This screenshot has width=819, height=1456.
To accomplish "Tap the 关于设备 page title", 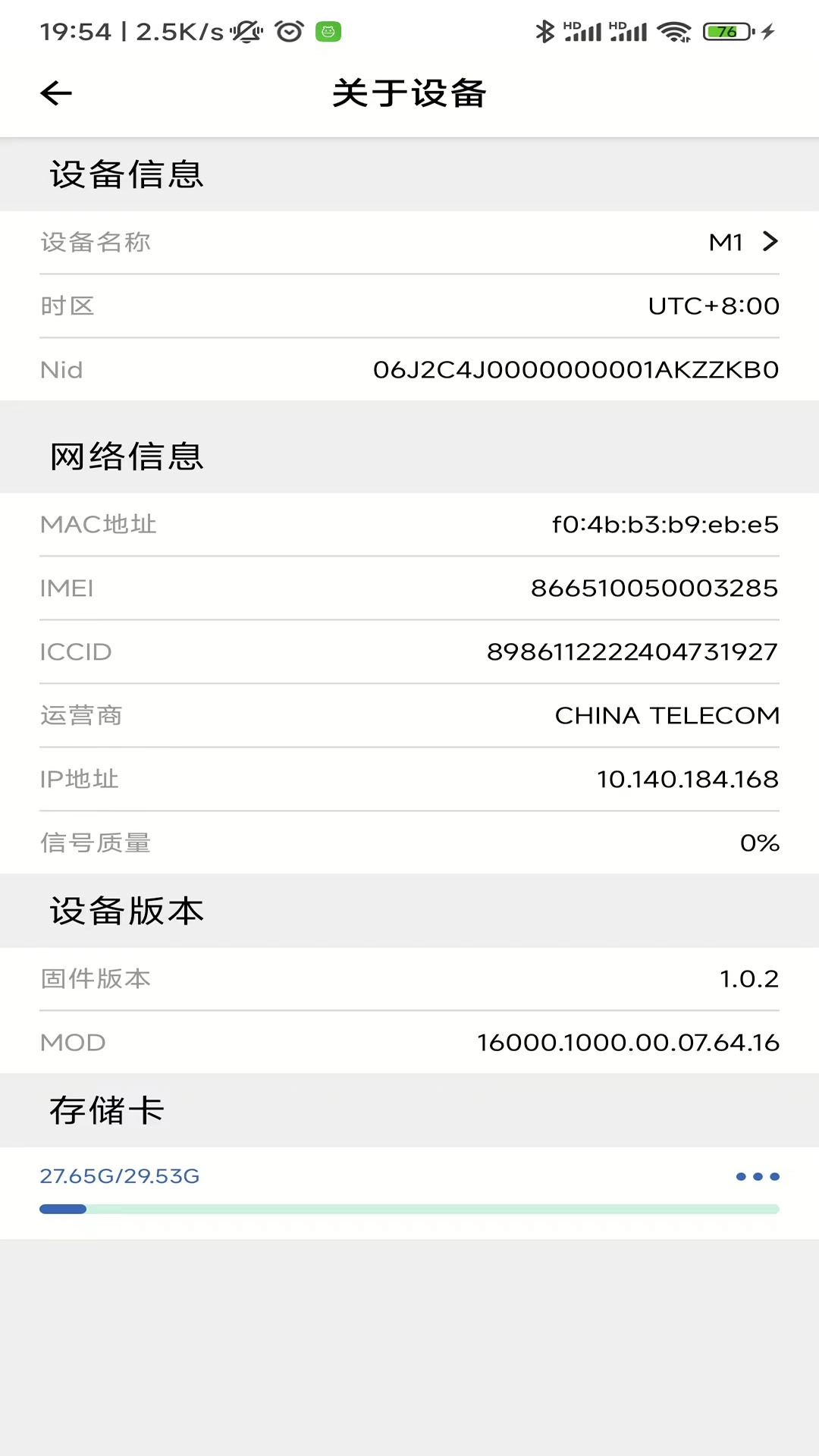I will (x=409, y=93).
